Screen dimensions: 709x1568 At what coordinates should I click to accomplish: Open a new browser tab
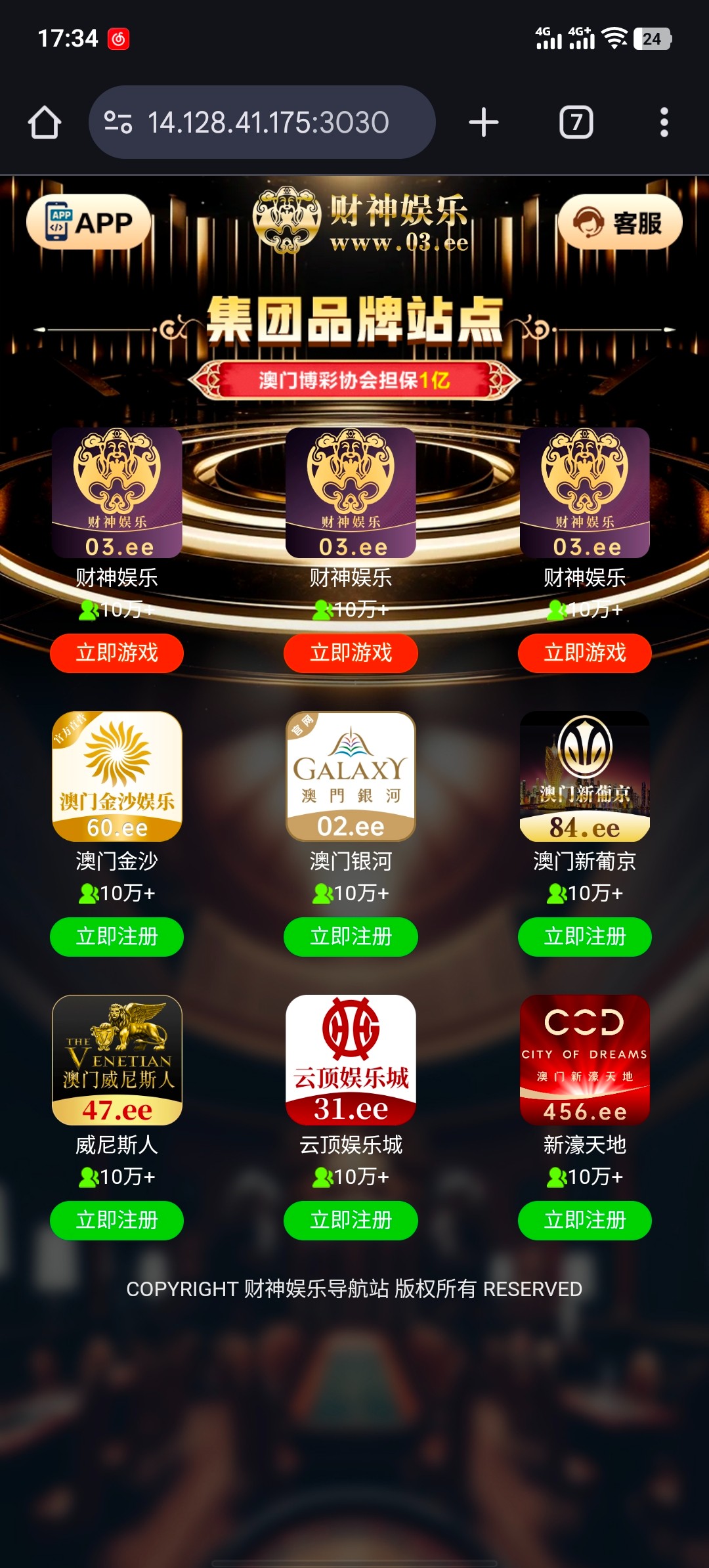pos(484,123)
